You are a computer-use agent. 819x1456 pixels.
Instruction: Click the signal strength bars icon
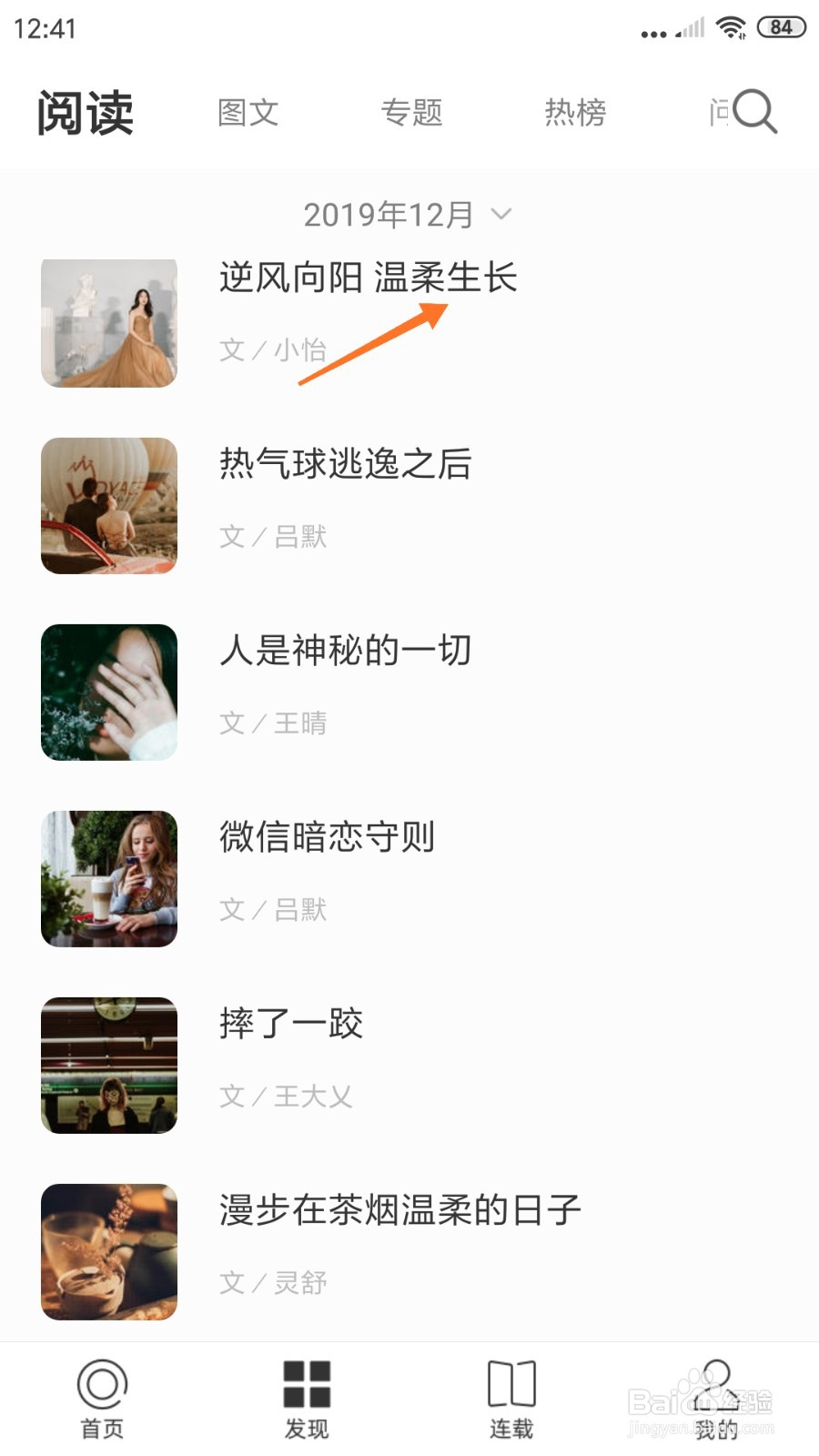689,27
